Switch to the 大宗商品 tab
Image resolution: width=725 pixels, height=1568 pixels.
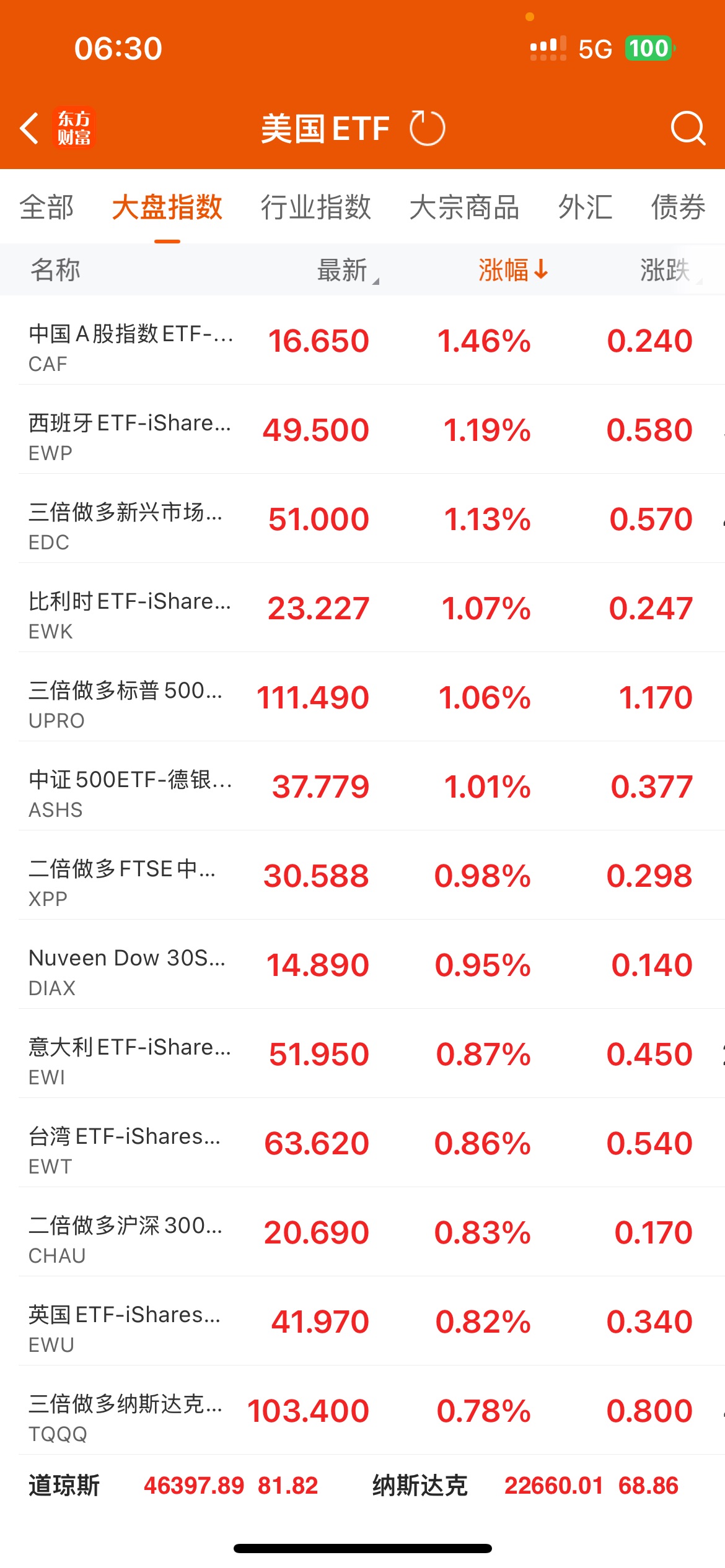coord(464,207)
